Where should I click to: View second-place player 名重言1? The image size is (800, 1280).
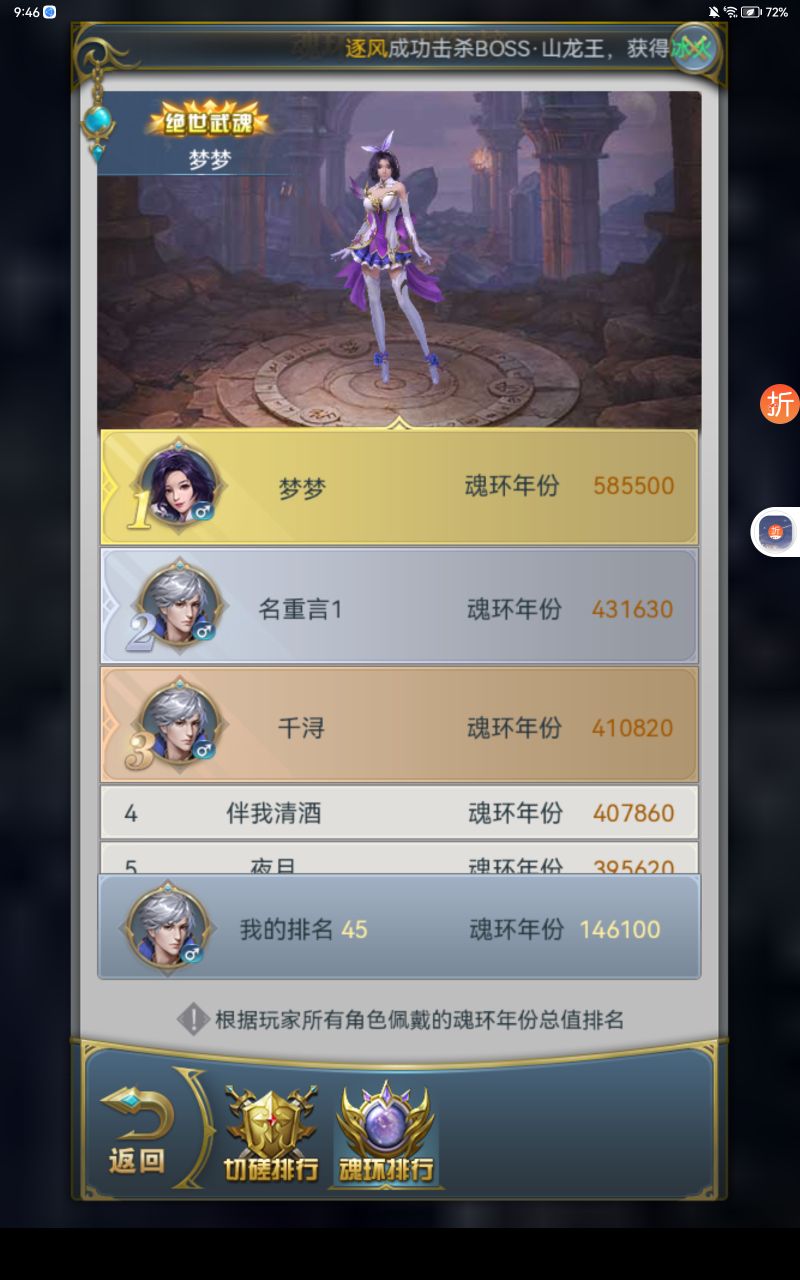[x=399, y=607]
